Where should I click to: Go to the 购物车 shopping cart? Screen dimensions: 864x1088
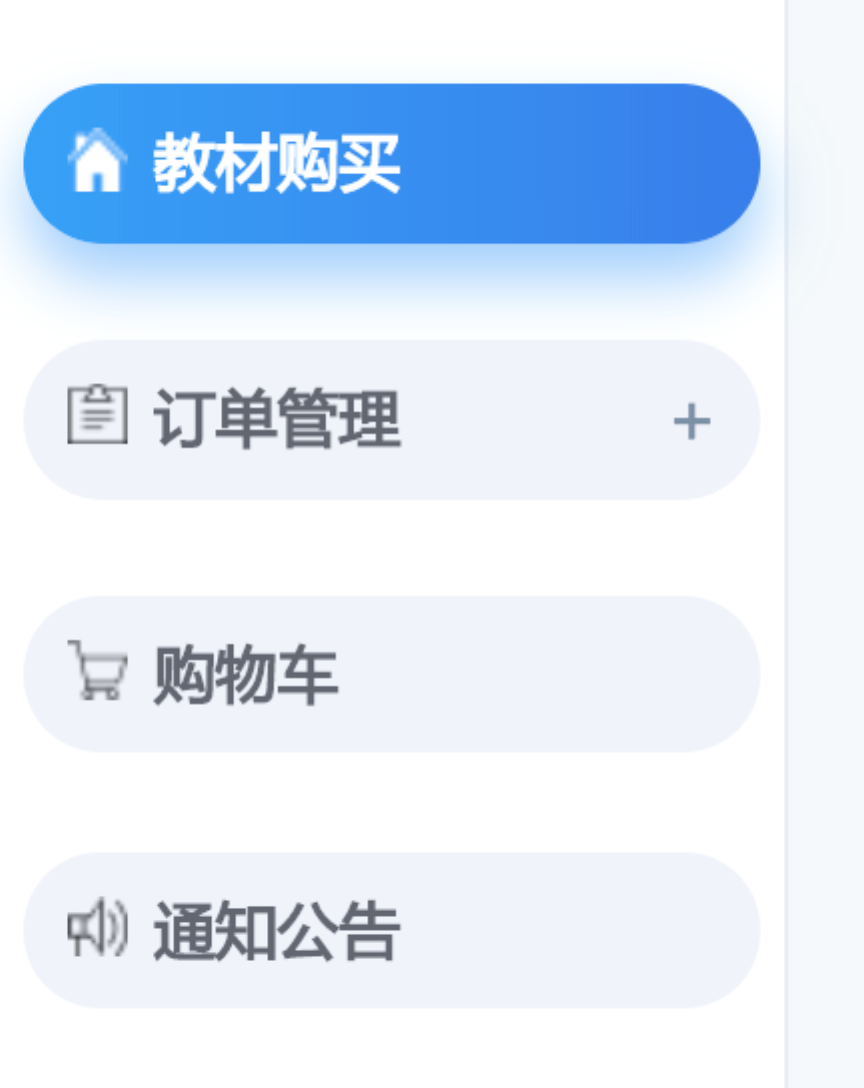pyautogui.click(x=244, y=676)
